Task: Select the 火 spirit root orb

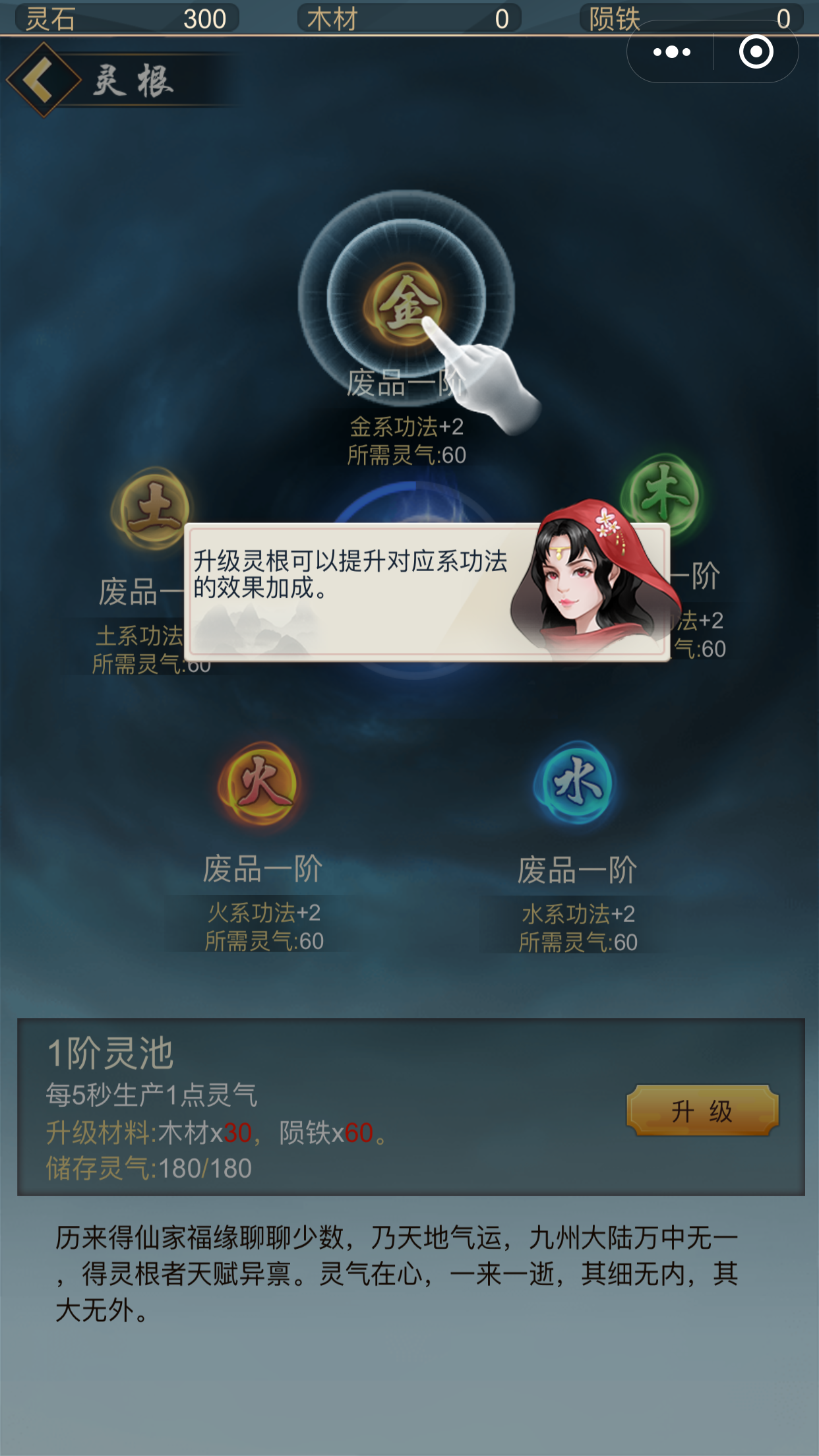Action: (262, 783)
